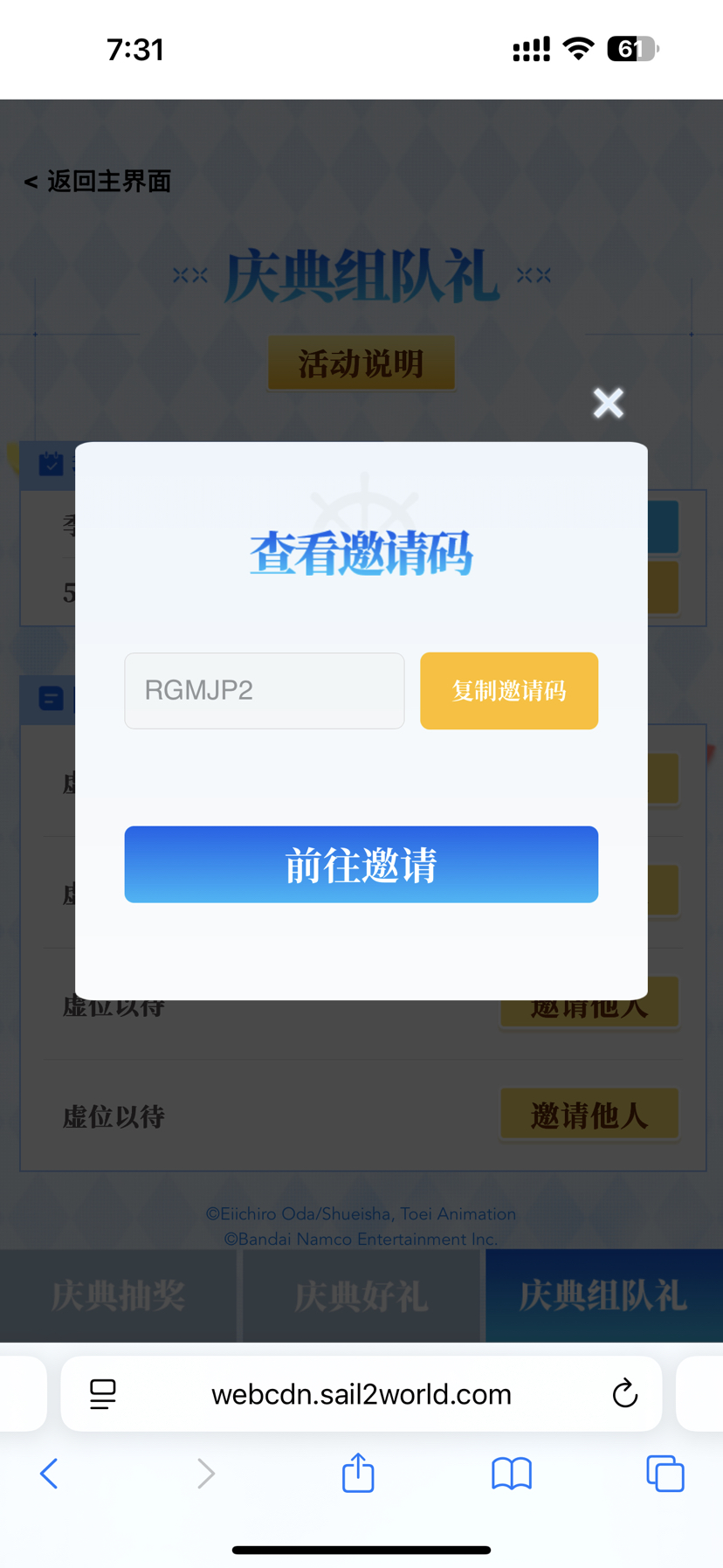Show open Safari tabs
723x1568 pixels.
click(x=664, y=1474)
